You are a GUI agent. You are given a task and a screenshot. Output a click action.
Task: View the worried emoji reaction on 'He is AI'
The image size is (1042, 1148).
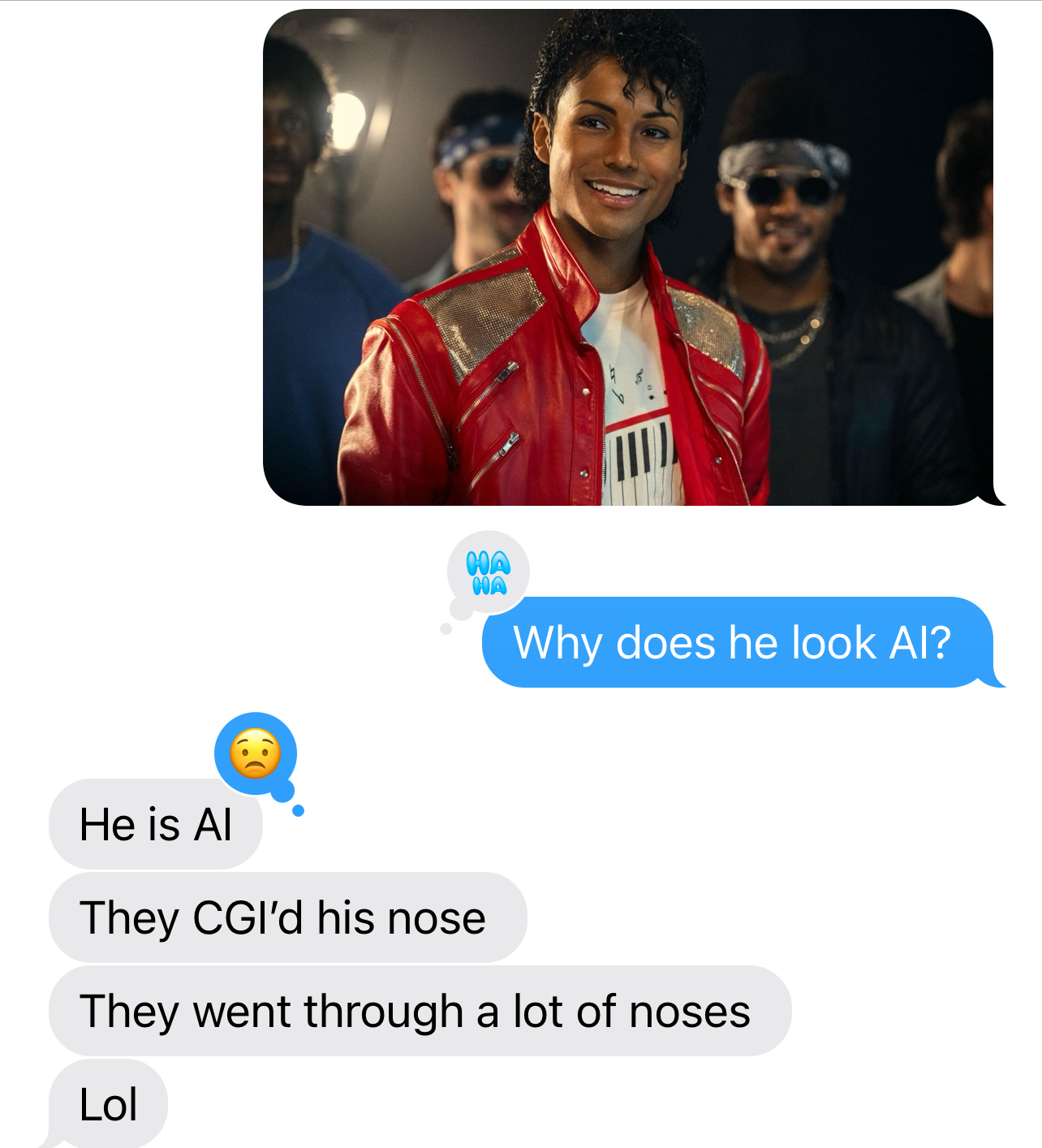(256, 753)
